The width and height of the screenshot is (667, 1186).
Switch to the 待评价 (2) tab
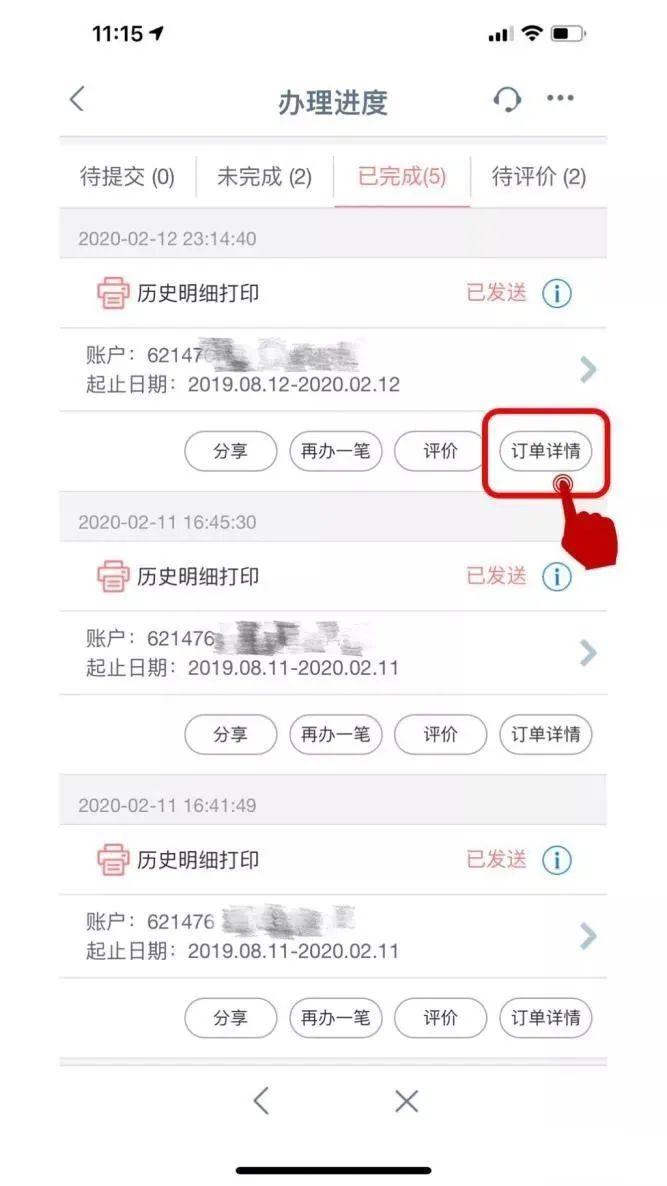click(x=539, y=177)
